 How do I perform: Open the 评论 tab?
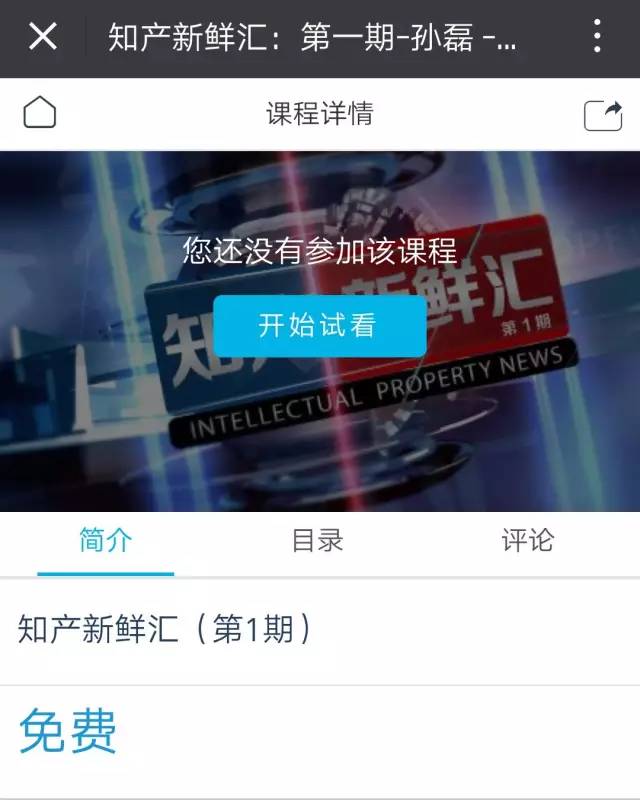click(x=527, y=541)
